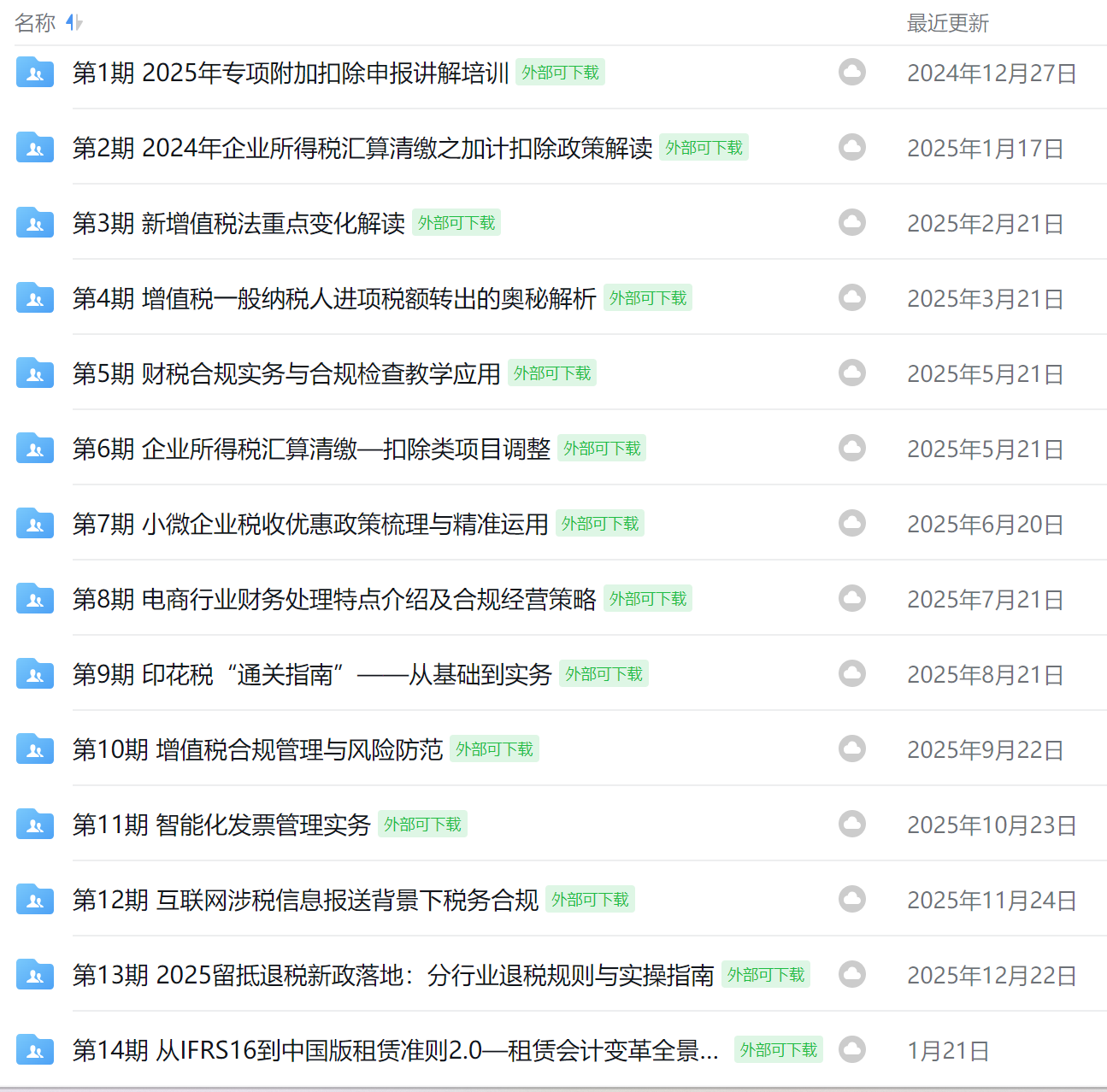
Task: Open folder 第4期 增值税一般纳税人进项税额转出的奥秘解析
Action: pos(334,299)
